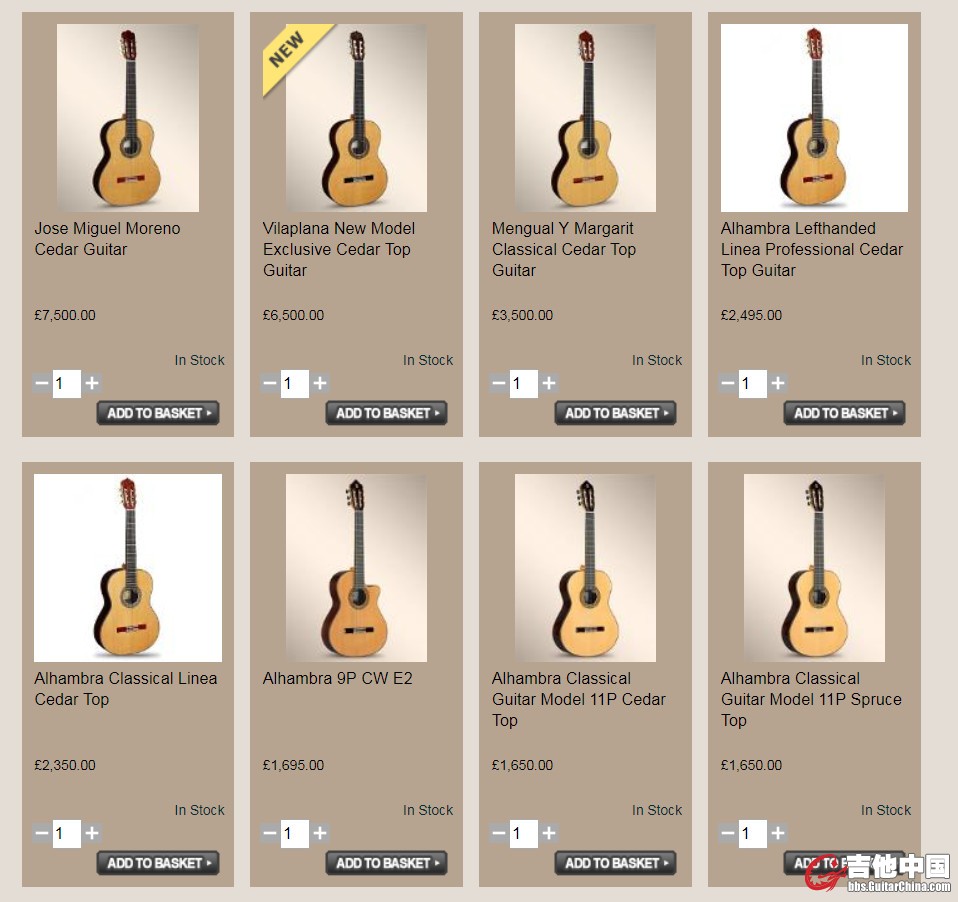Add Alhambra Lefthanded Linea Professional to basket
Image resolution: width=958 pixels, height=902 pixels.
pos(844,413)
